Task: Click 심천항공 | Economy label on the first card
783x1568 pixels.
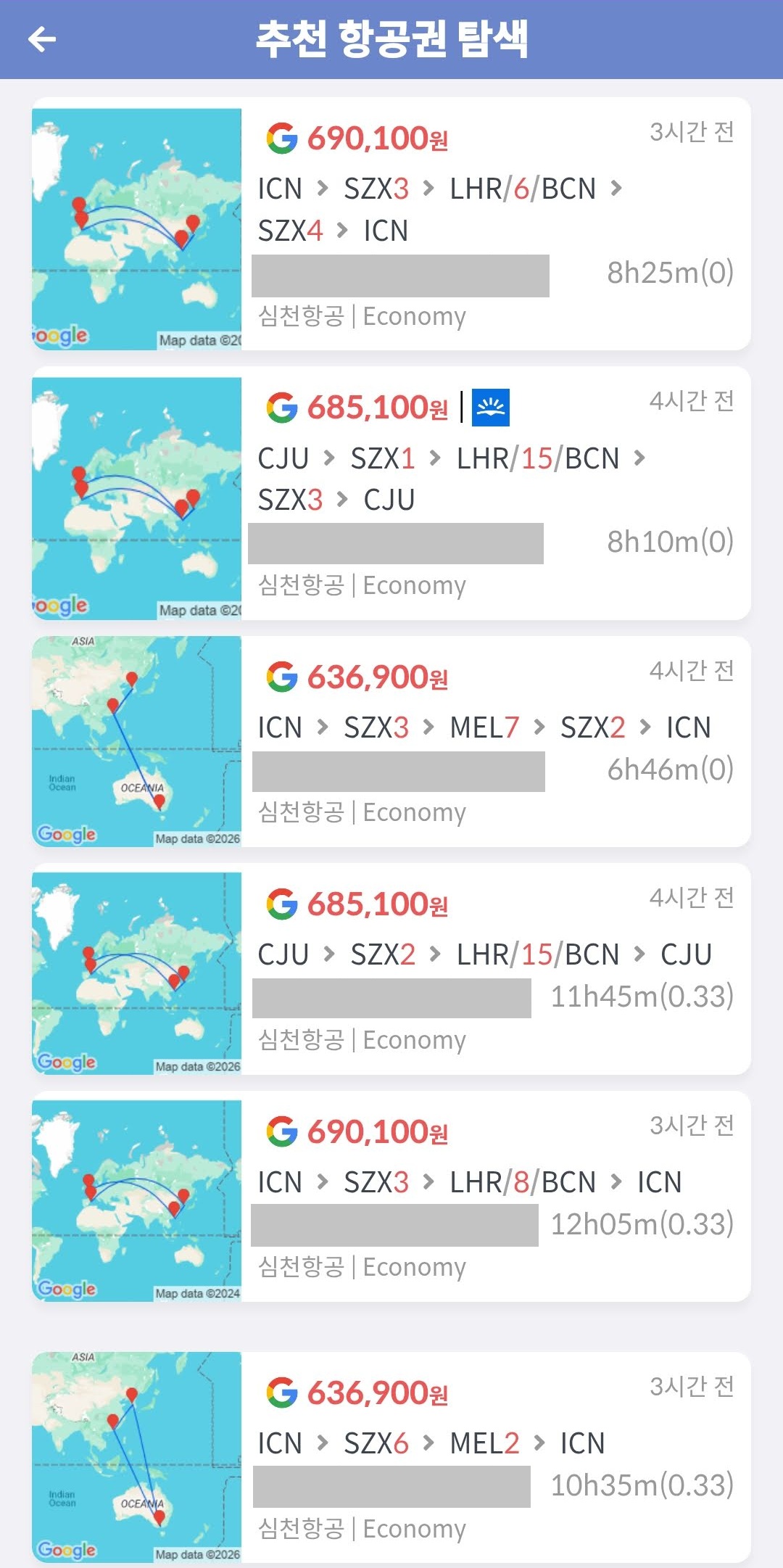Action: (362, 317)
